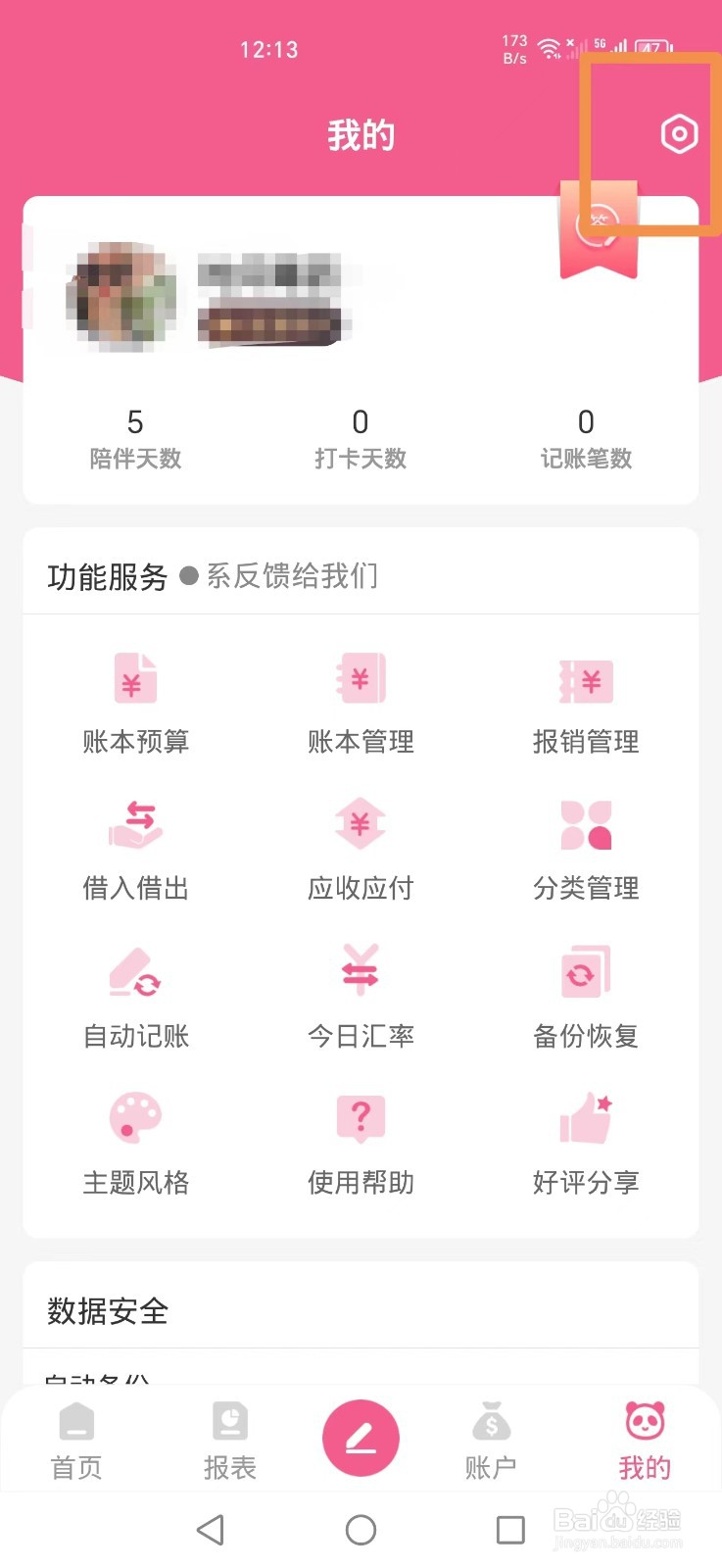Switch to the 账户 accounts tab
The width and height of the screenshot is (722, 1568).
(x=491, y=1439)
